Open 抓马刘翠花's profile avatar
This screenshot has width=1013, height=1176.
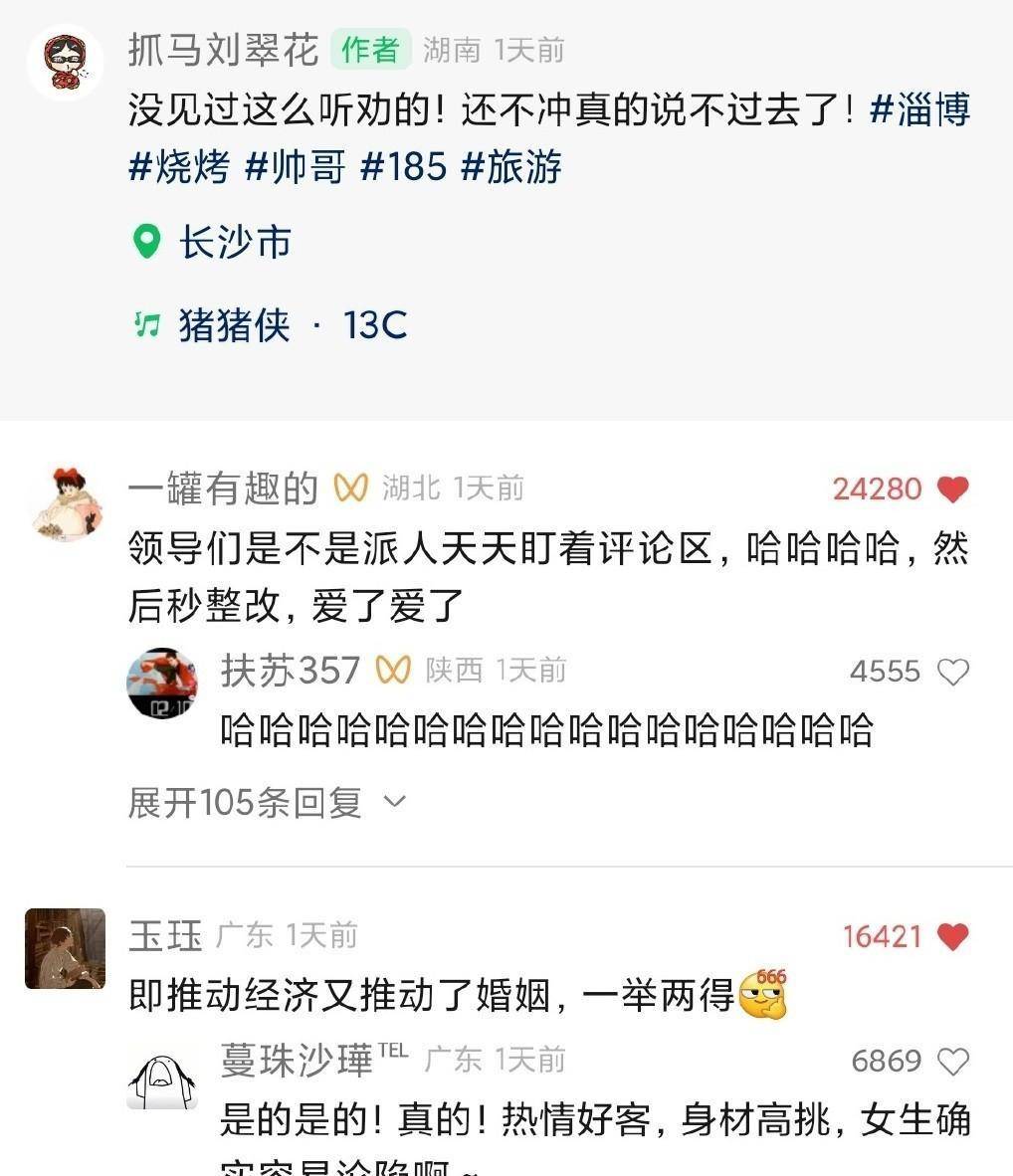66,63
